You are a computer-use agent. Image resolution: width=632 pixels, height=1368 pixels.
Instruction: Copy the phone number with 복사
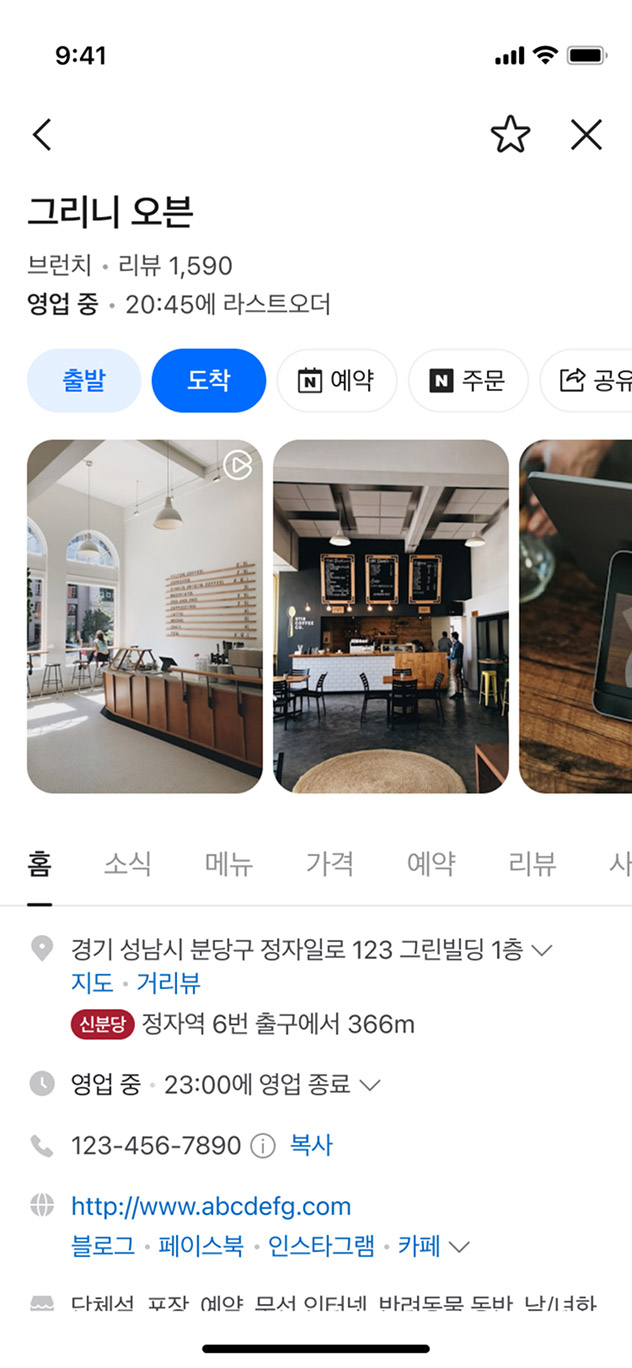311,1145
